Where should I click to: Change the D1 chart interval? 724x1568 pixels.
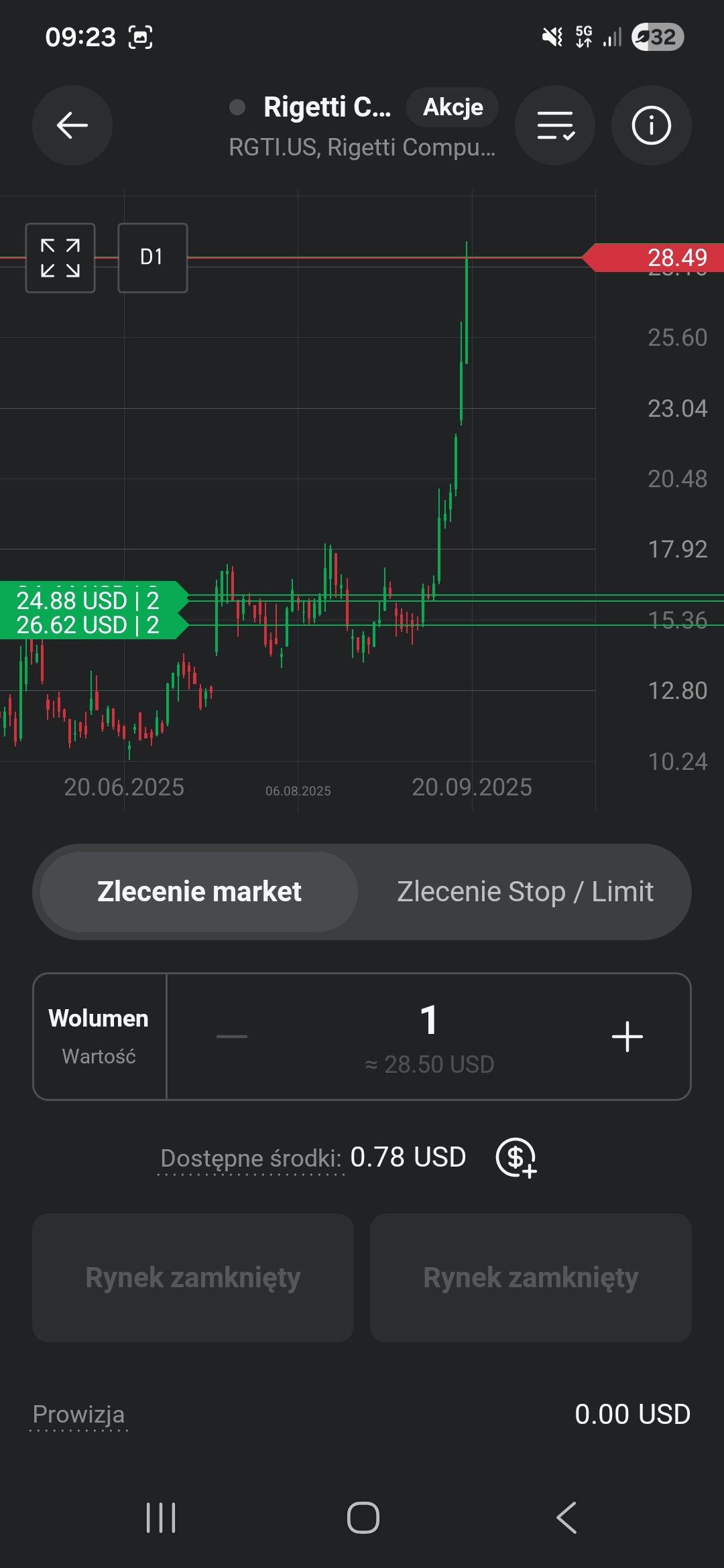point(152,258)
